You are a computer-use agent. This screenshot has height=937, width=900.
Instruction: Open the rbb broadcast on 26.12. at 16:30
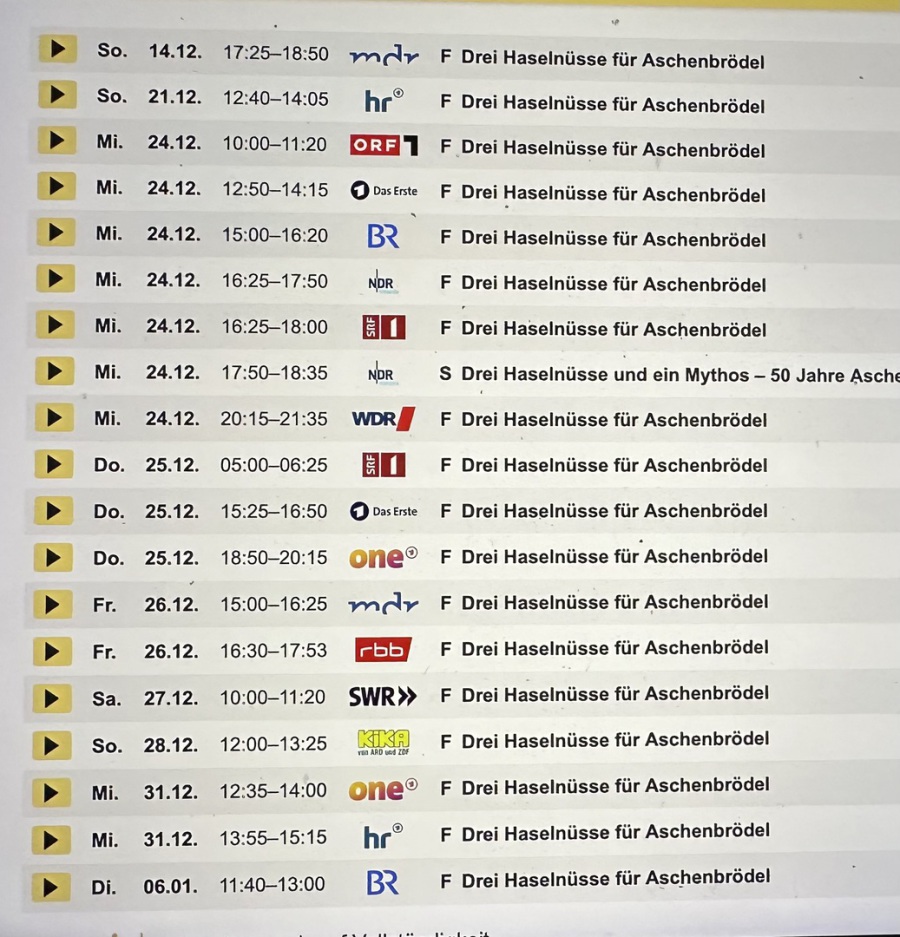pos(52,651)
